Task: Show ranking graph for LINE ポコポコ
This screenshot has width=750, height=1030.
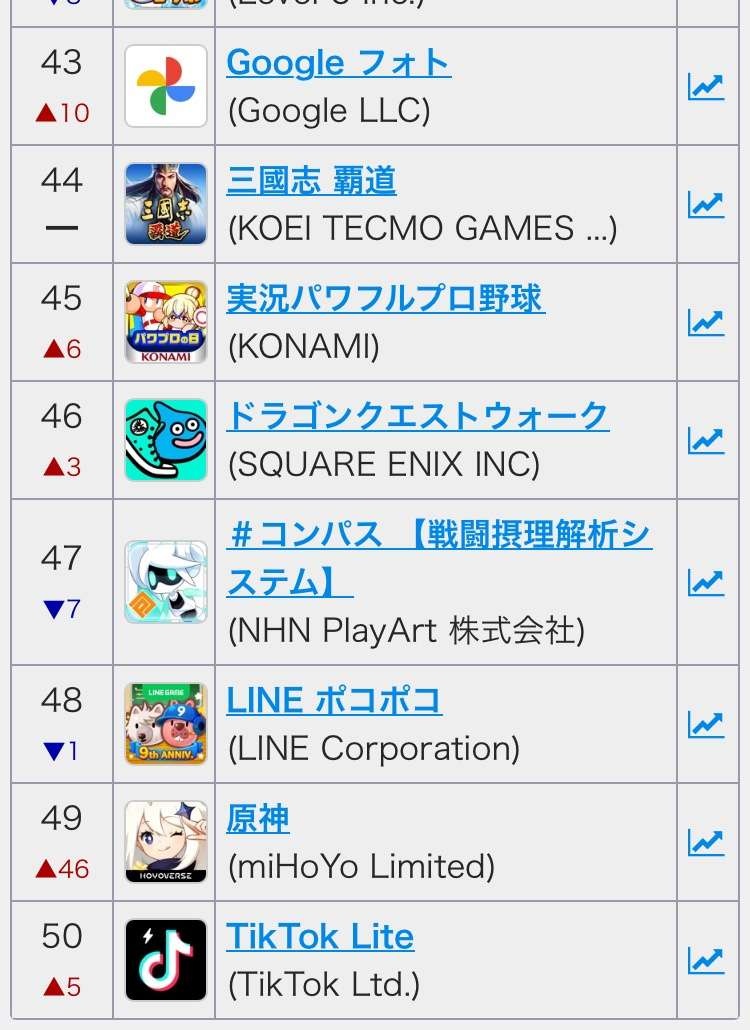Action: (705, 724)
